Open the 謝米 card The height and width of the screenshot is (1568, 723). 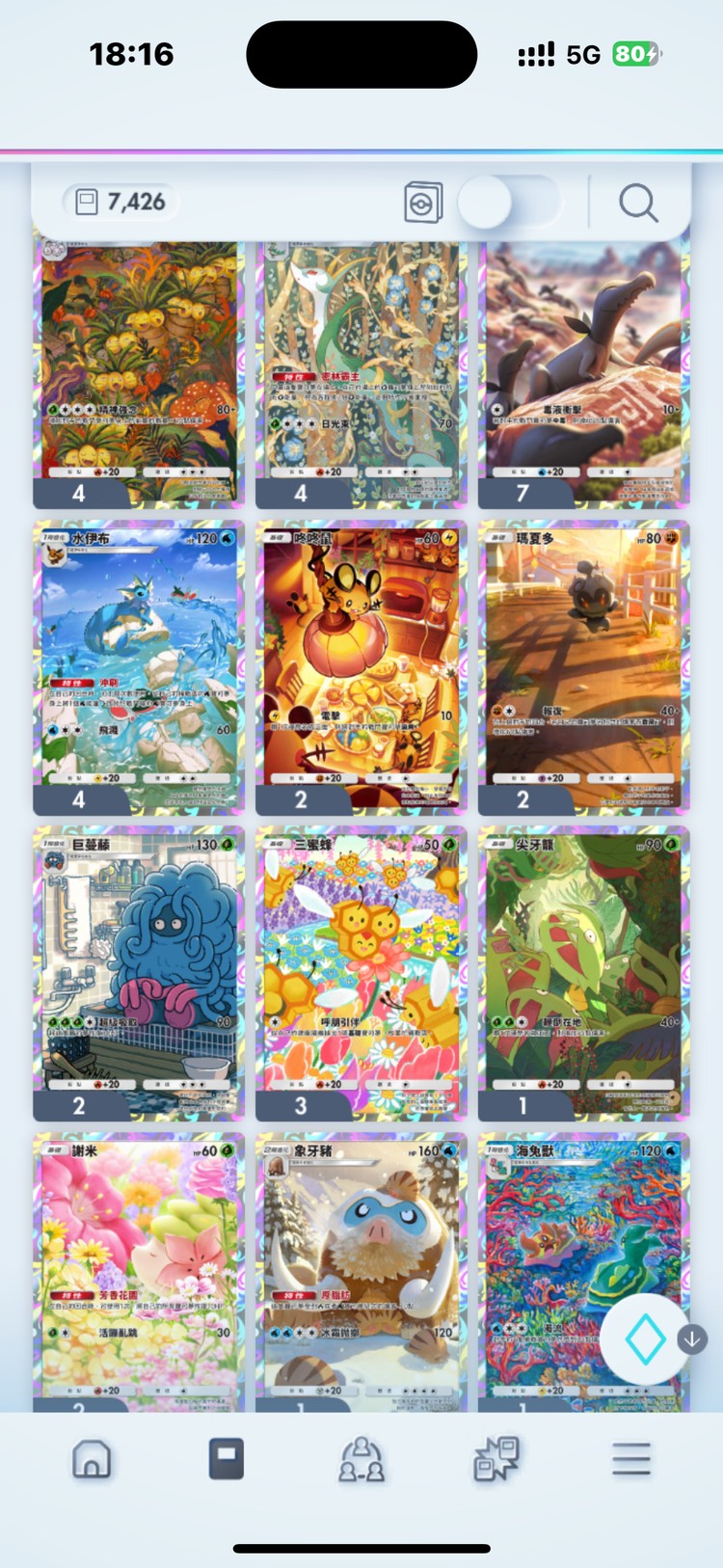(x=139, y=1273)
